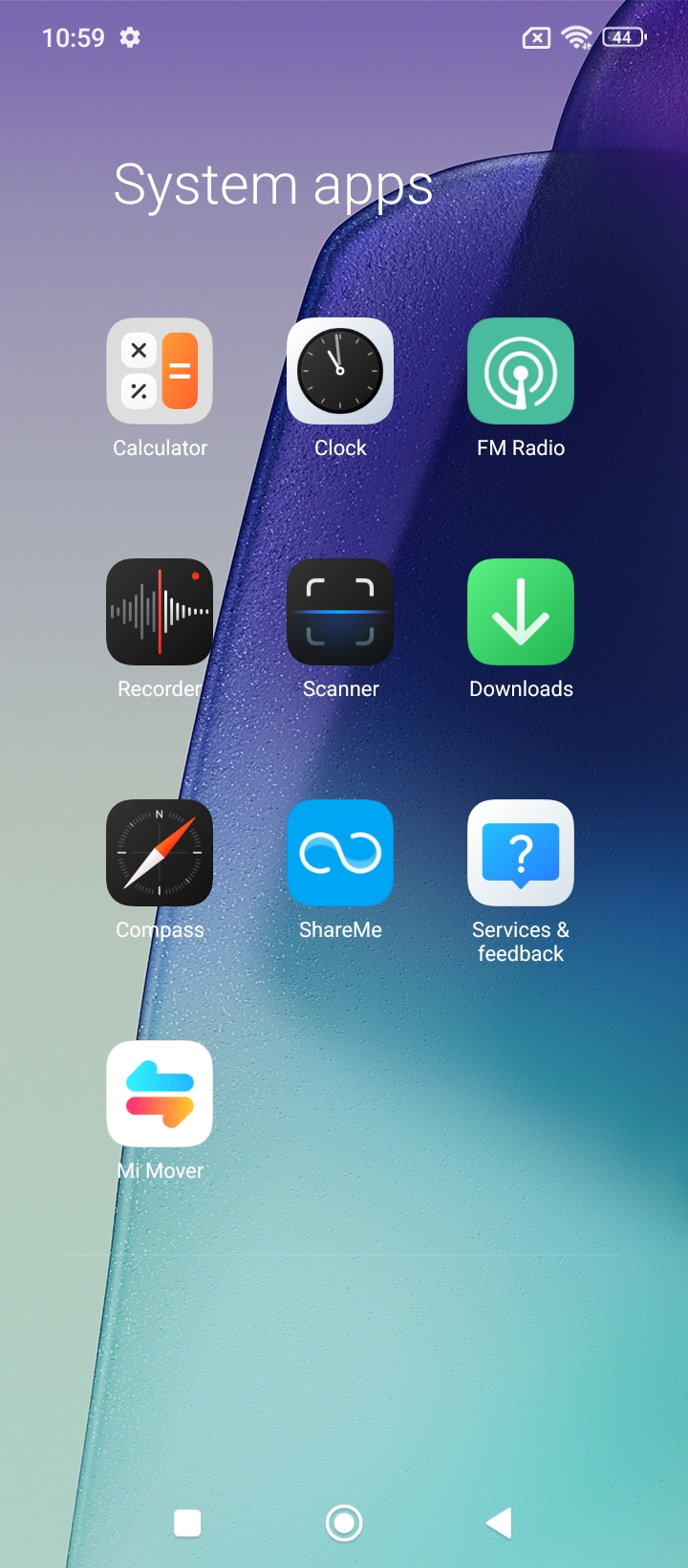Viewport: 688px width, 1568px height.
Task: Start the Recorder app
Action: click(160, 612)
